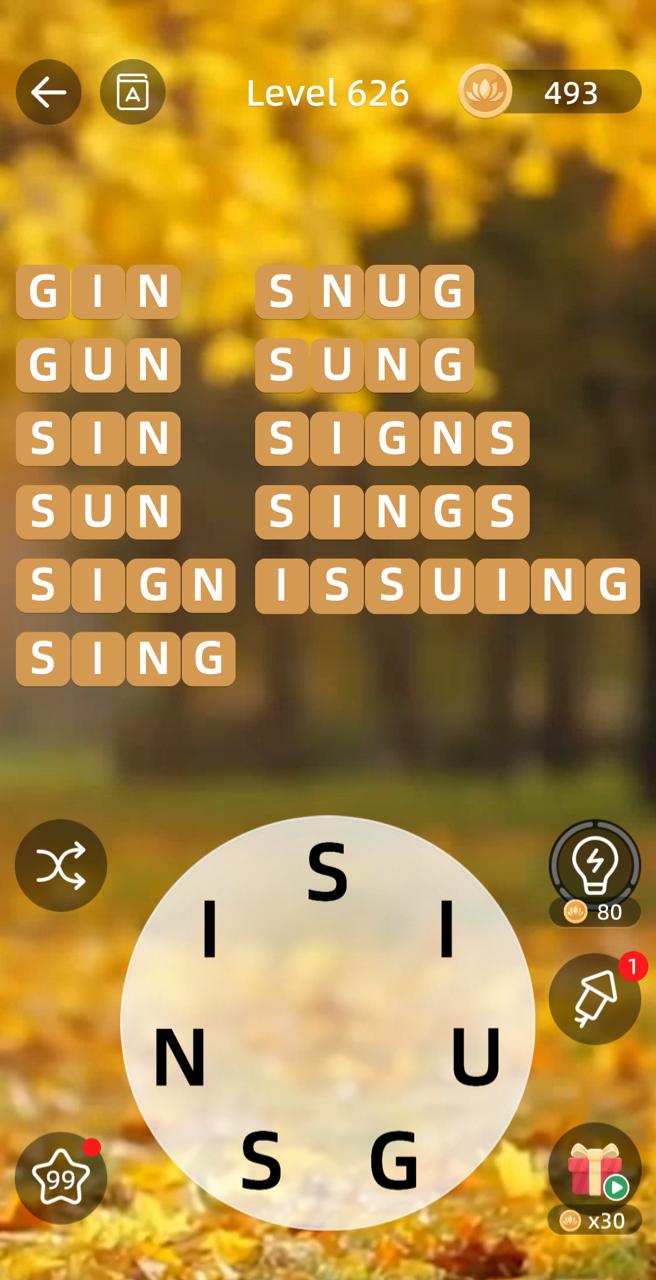656x1280 pixels.
Task: Select the letter U in the wheel
Action: pyautogui.click(x=475, y=1057)
